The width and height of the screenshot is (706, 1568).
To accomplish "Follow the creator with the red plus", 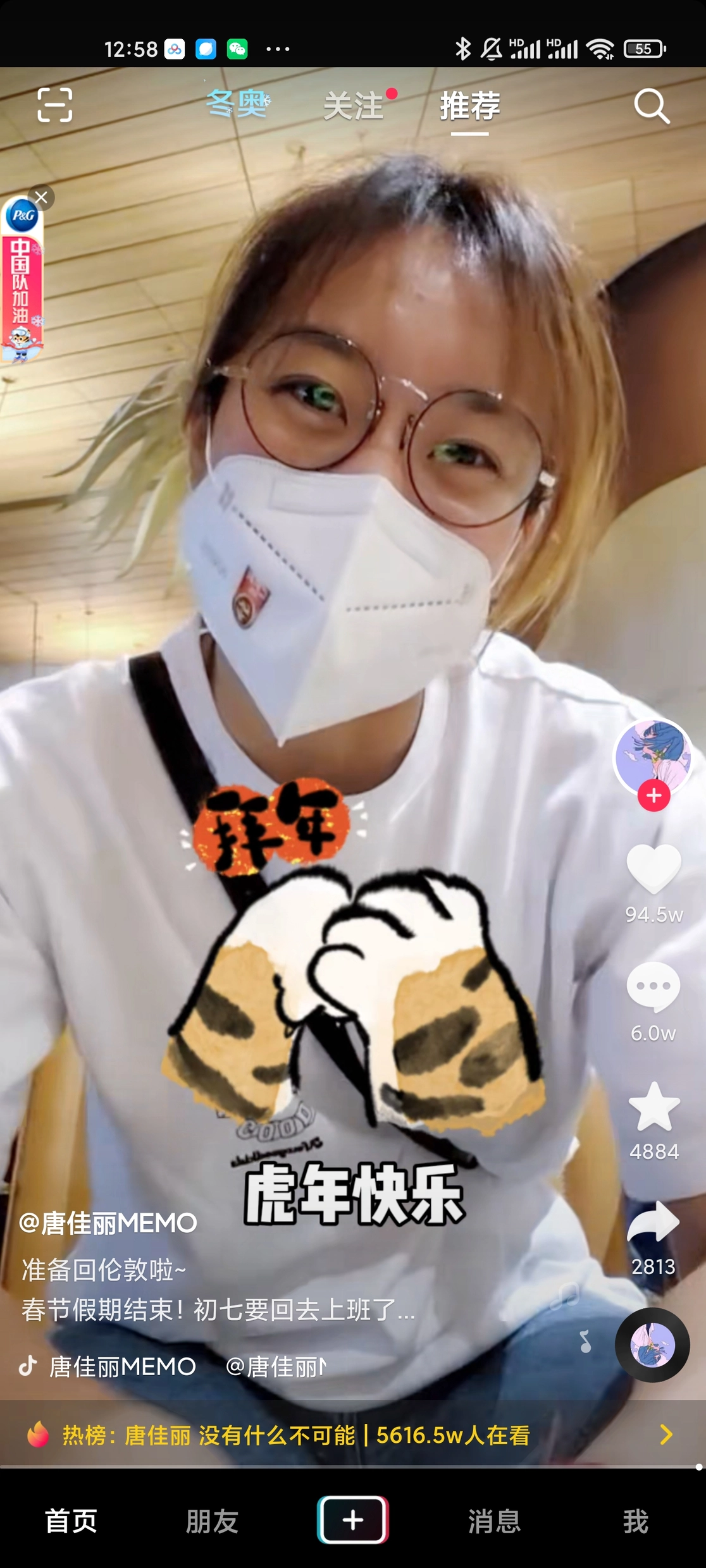I will [x=653, y=795].
